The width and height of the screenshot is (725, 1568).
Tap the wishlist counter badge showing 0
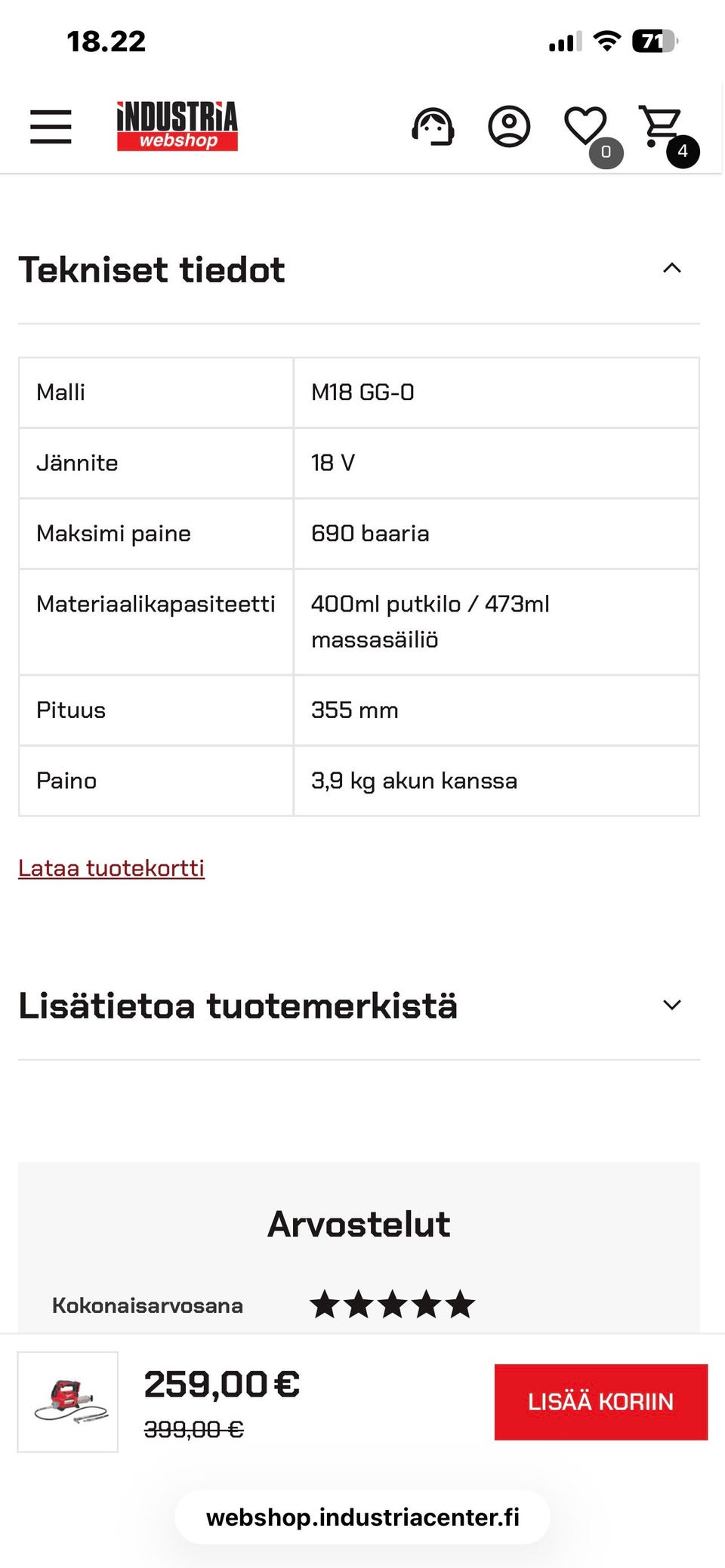point(606,152)
